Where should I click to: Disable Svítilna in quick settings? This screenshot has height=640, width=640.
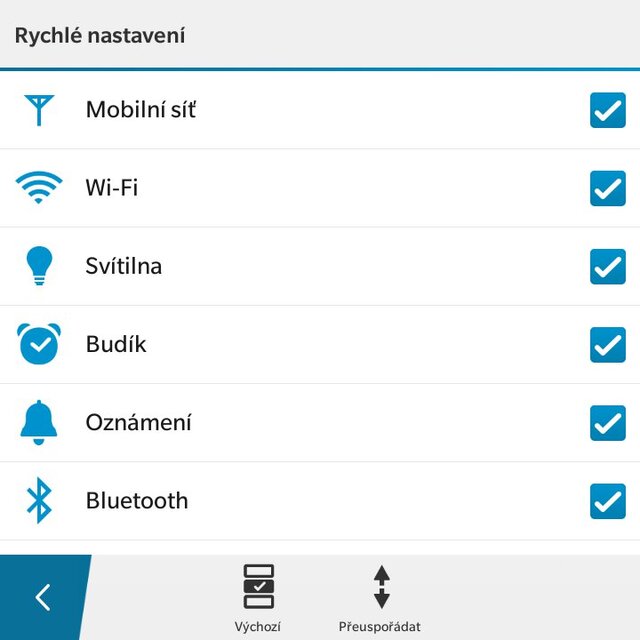pos(607,266)
